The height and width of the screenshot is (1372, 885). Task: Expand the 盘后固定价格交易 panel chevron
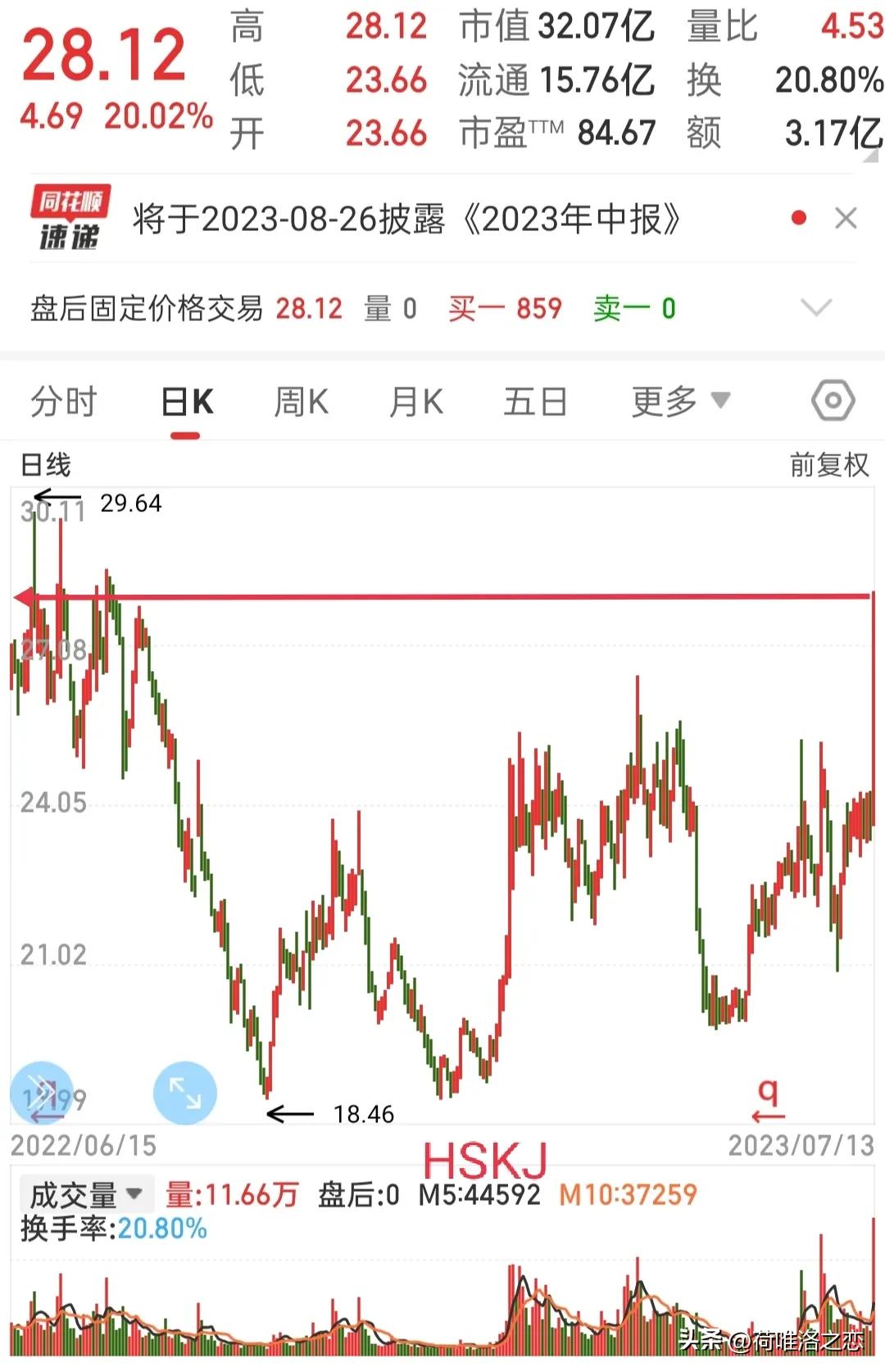click(x=815, y=309)
